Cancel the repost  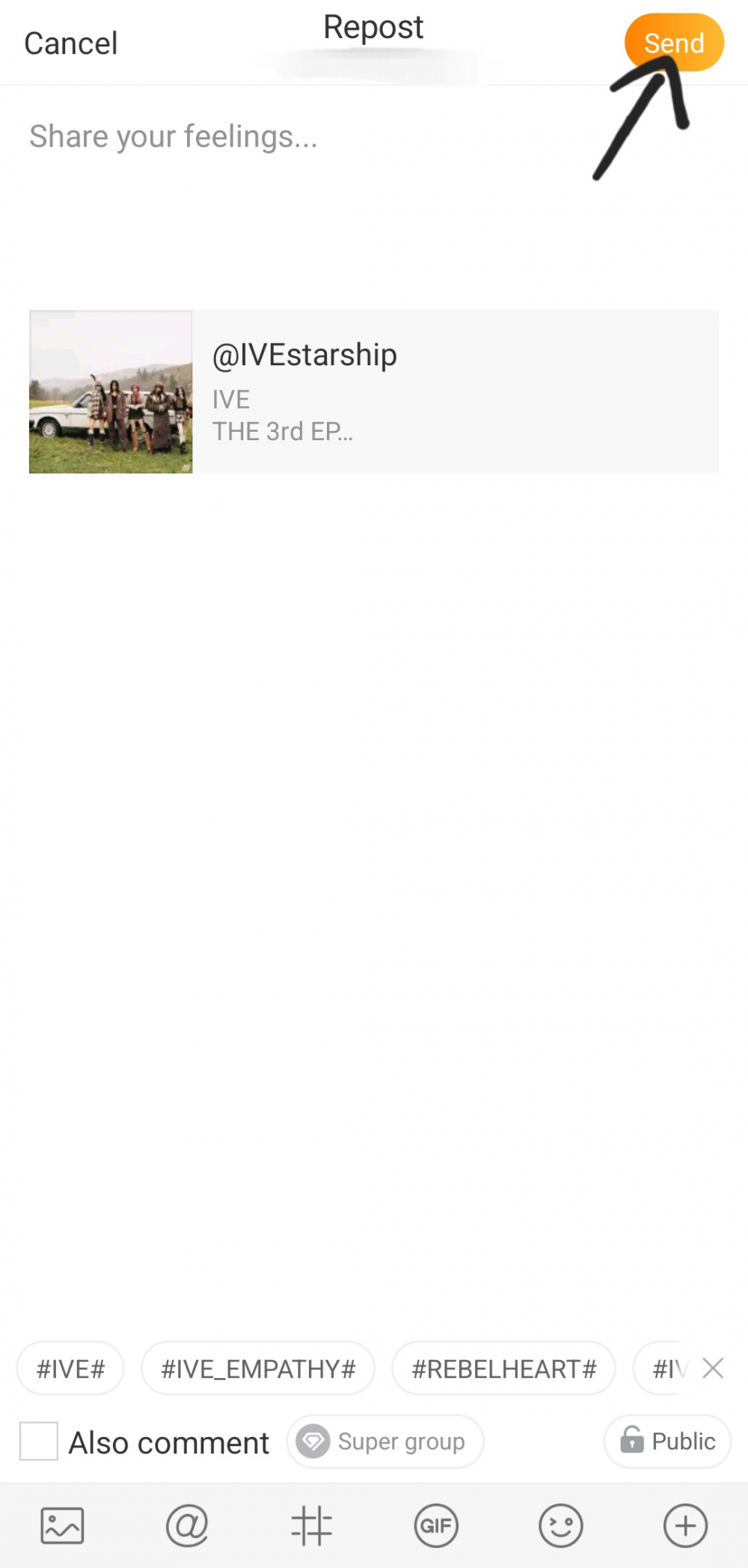point(71,43)
